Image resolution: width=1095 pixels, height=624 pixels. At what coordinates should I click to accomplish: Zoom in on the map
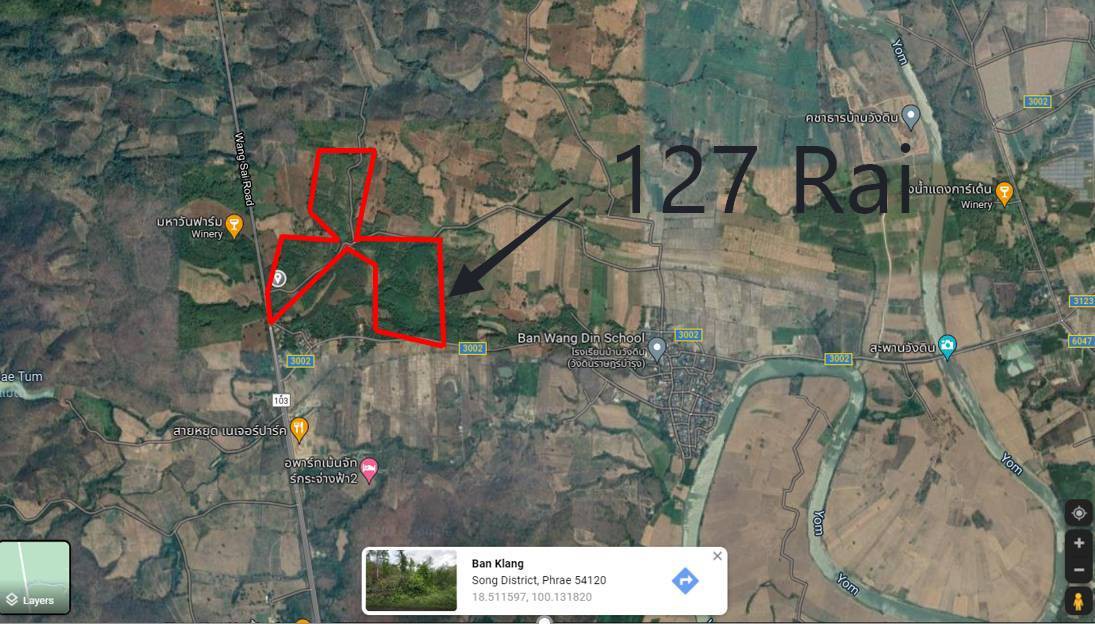tap(1079, 543)
